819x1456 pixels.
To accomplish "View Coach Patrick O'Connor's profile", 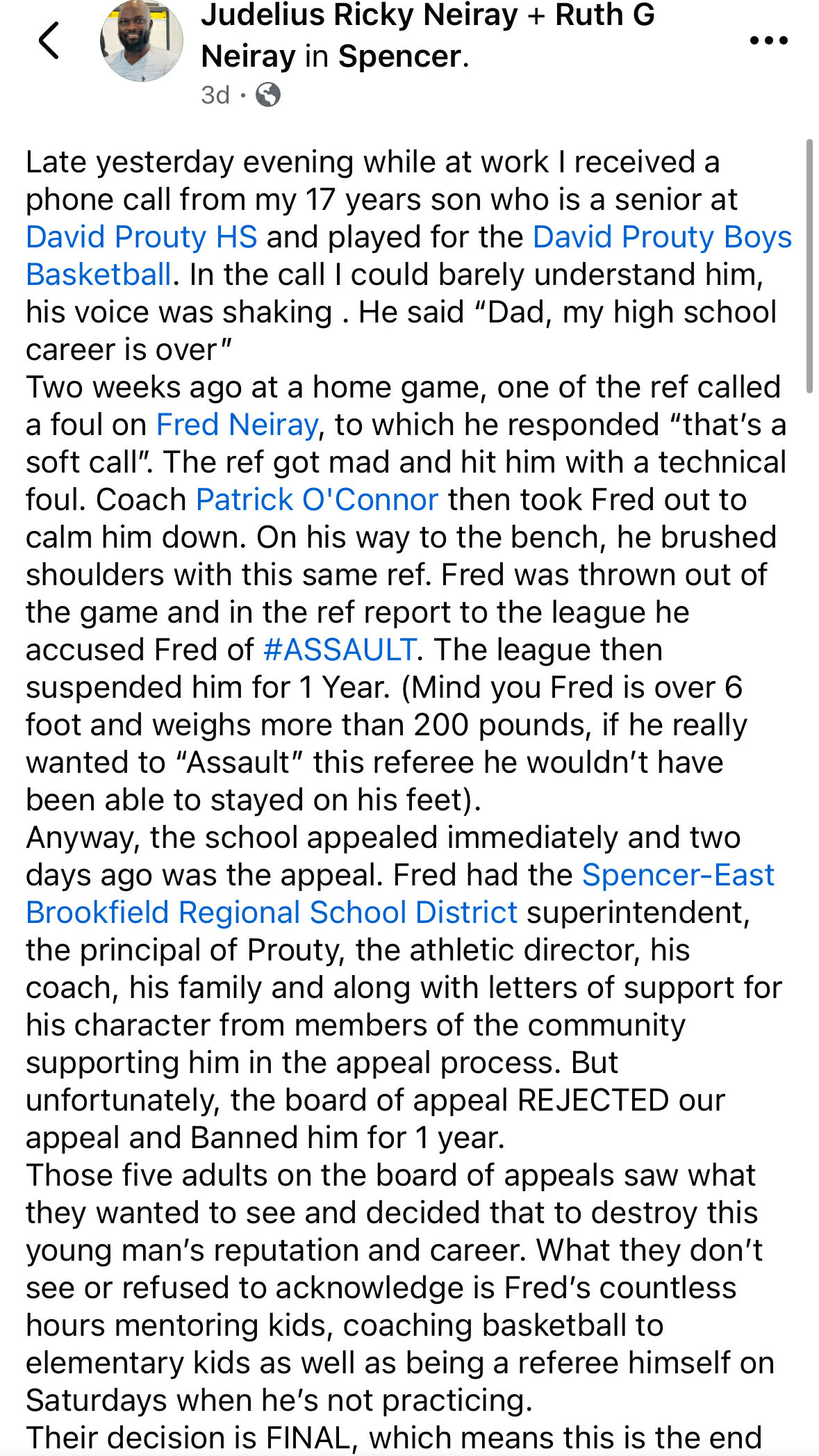I will point(317,500).
